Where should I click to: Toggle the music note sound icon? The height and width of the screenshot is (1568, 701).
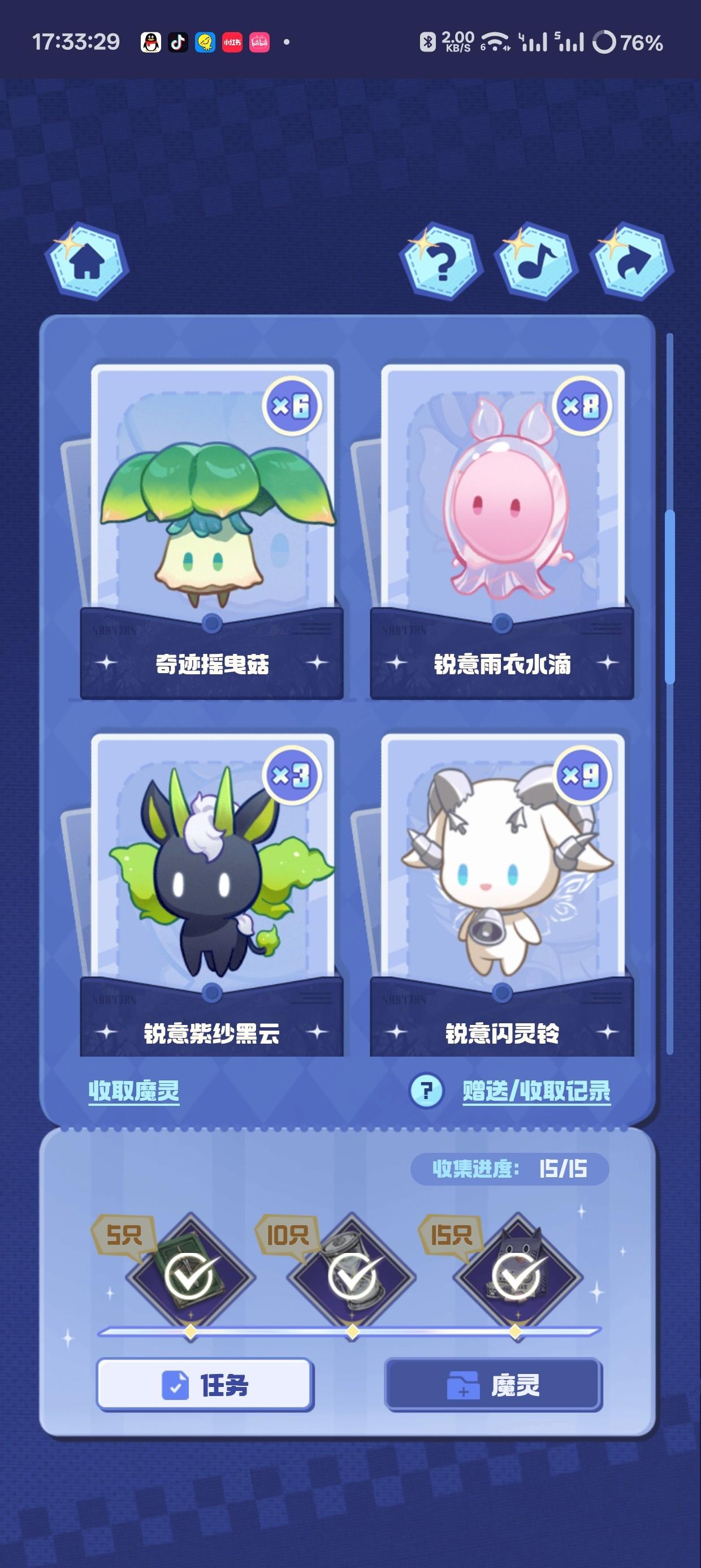coord(536,262)
